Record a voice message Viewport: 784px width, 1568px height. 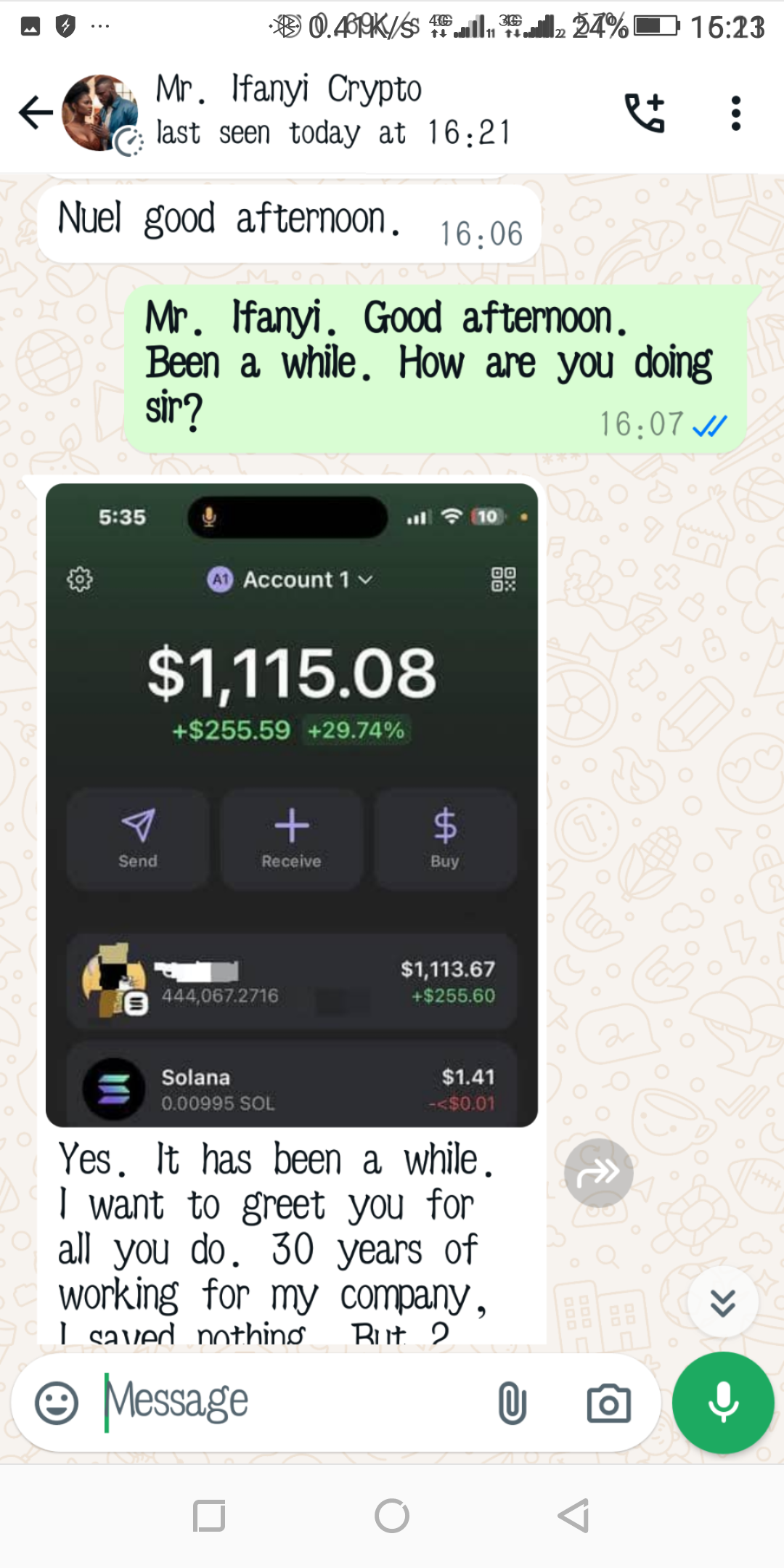click(x=723, y=1402)
